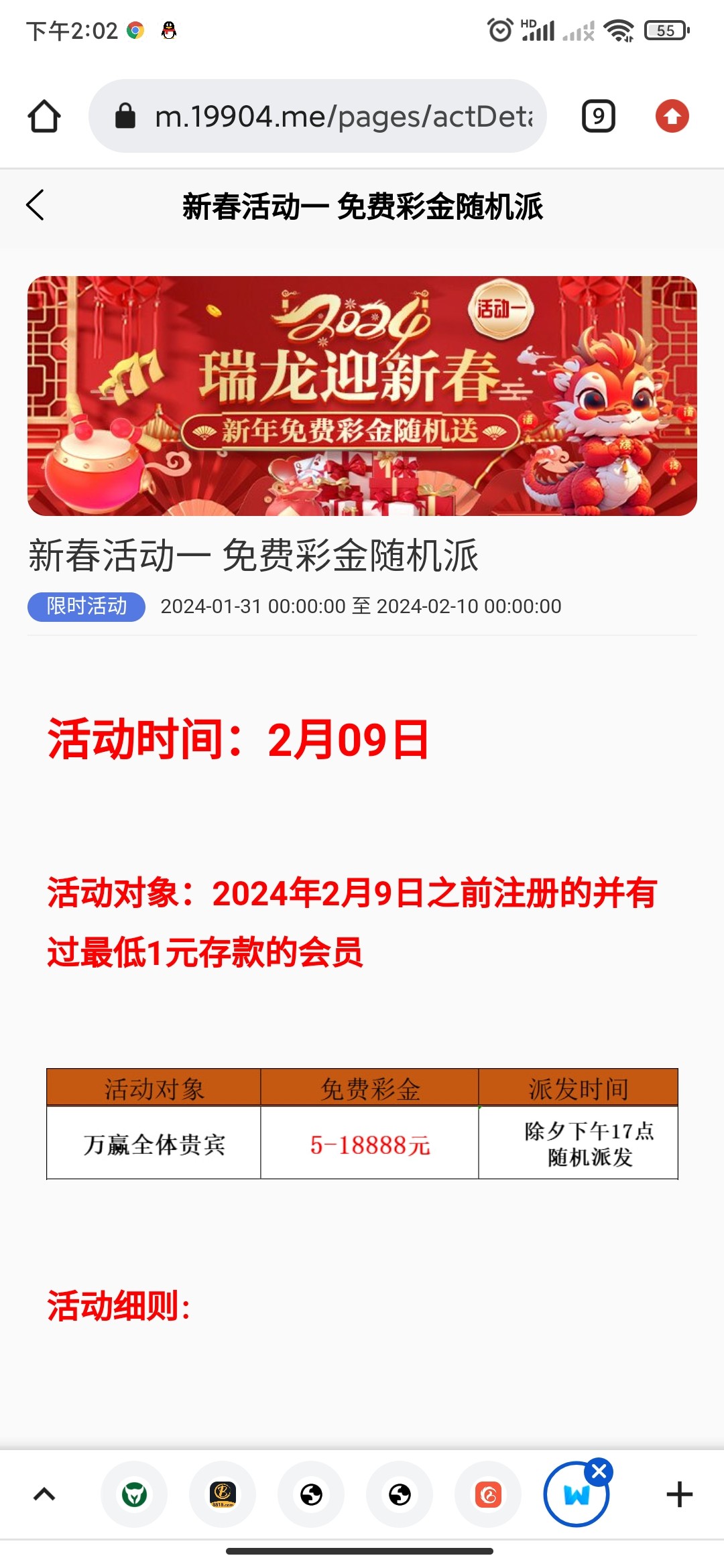Switch to the orange icon tab
The height and width of the screenshot is (1568, 724).
[x=488, y=1494]
